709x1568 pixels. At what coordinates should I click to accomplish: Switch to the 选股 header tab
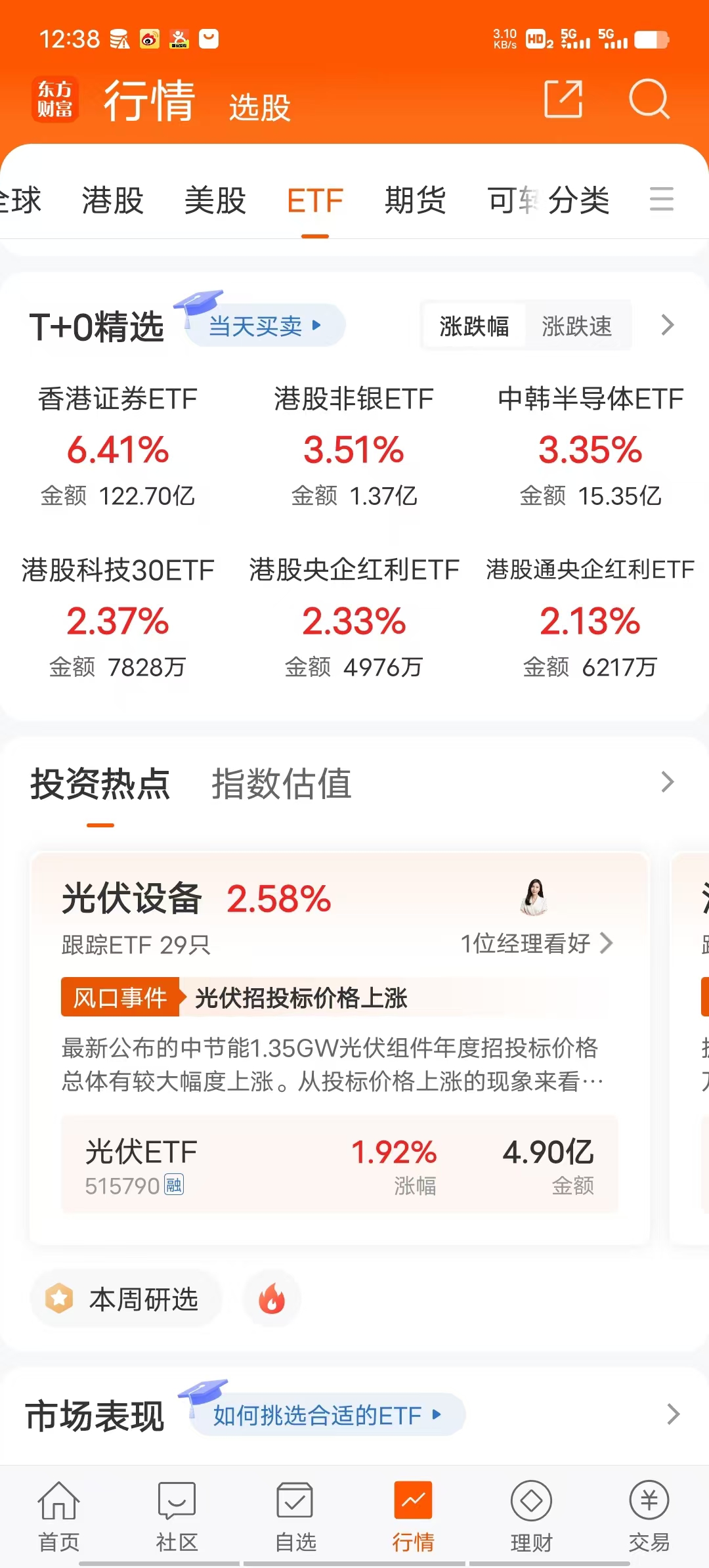click(259, 107)
